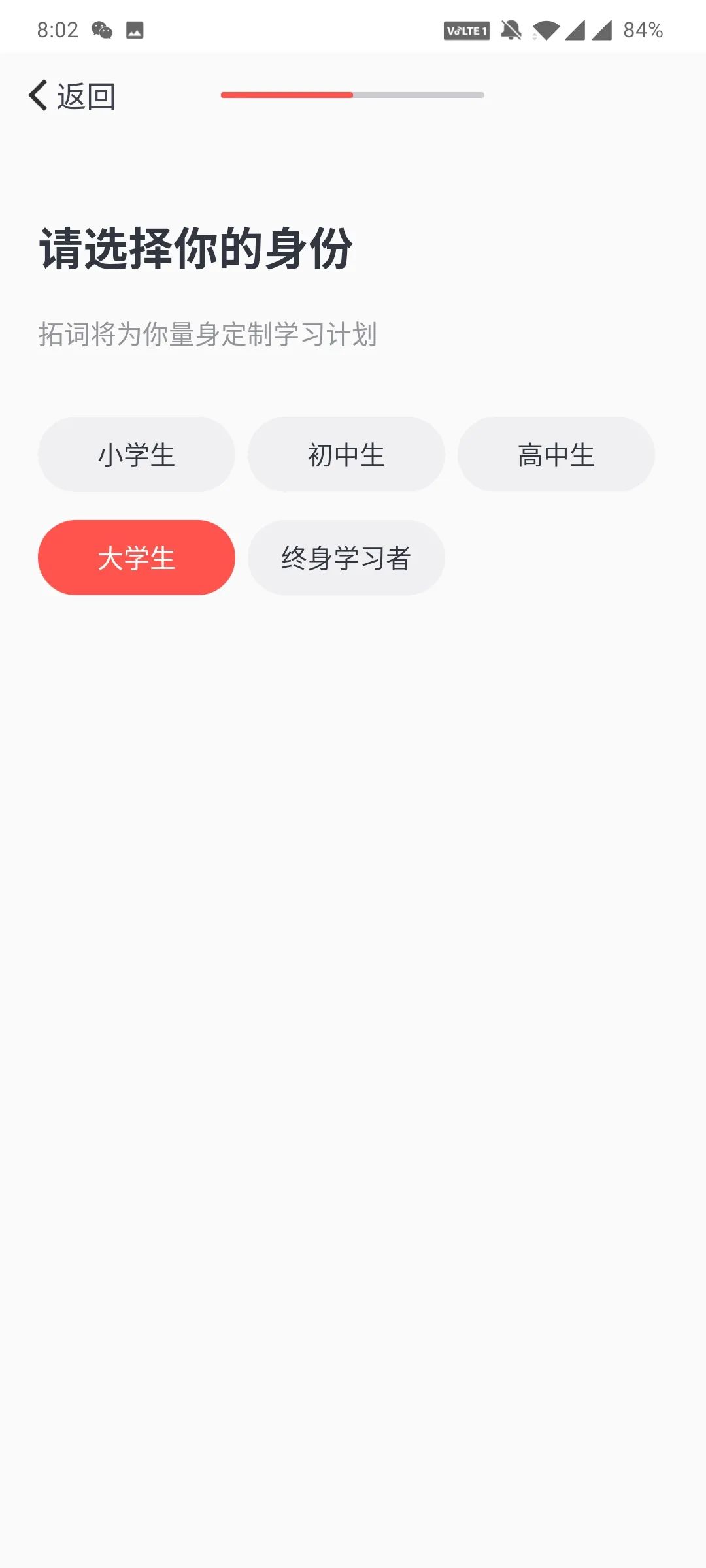Click the Wi-Fi signal icon

coord(548,29)
